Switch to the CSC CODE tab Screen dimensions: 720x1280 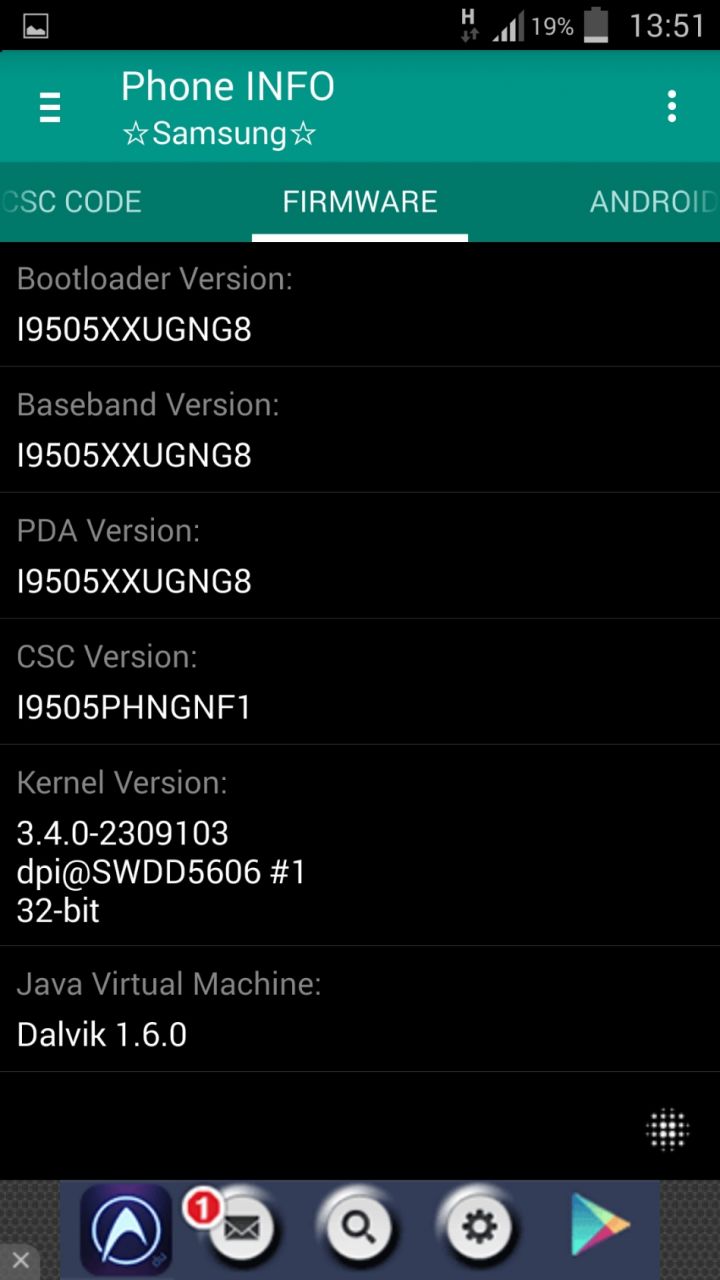tap(71, 202)
